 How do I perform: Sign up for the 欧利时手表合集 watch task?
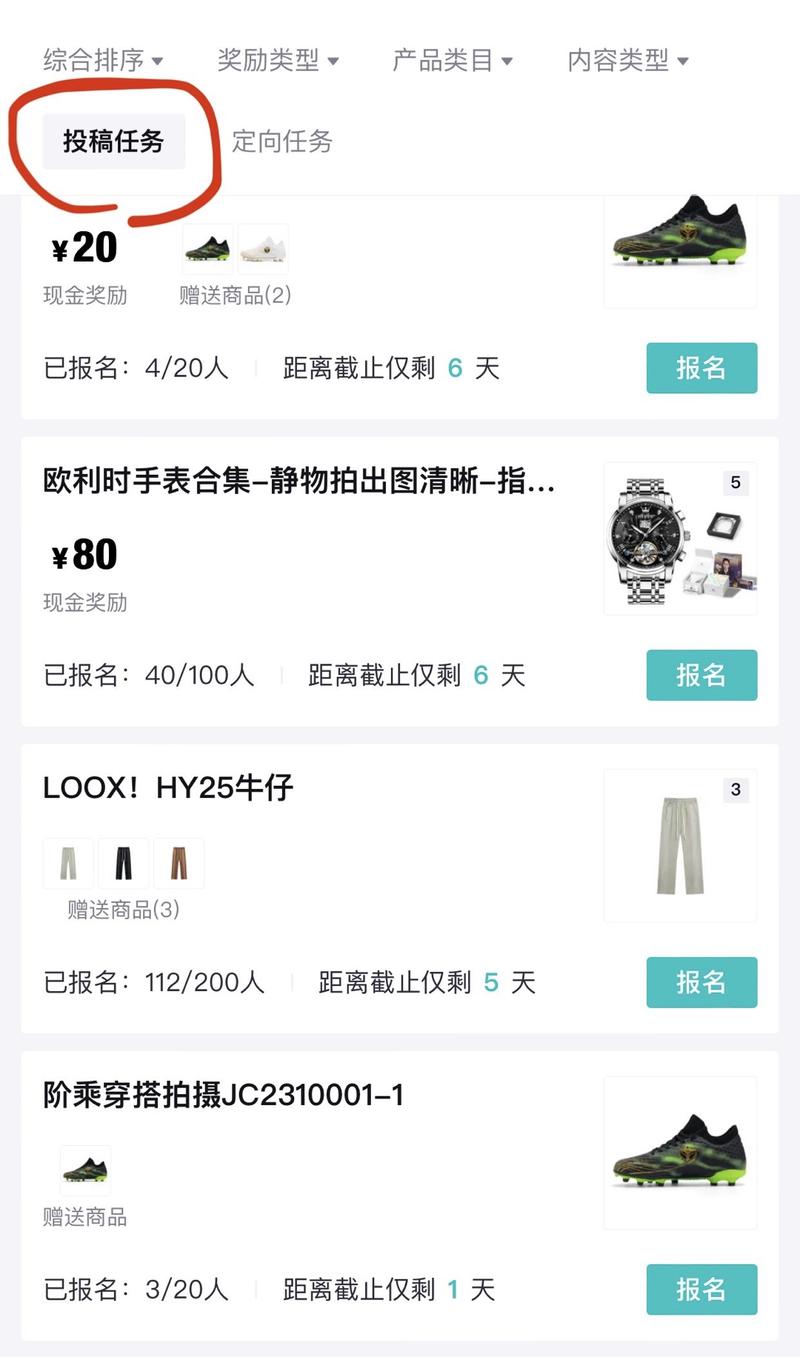pyautogui.click(x=701, y=676)
